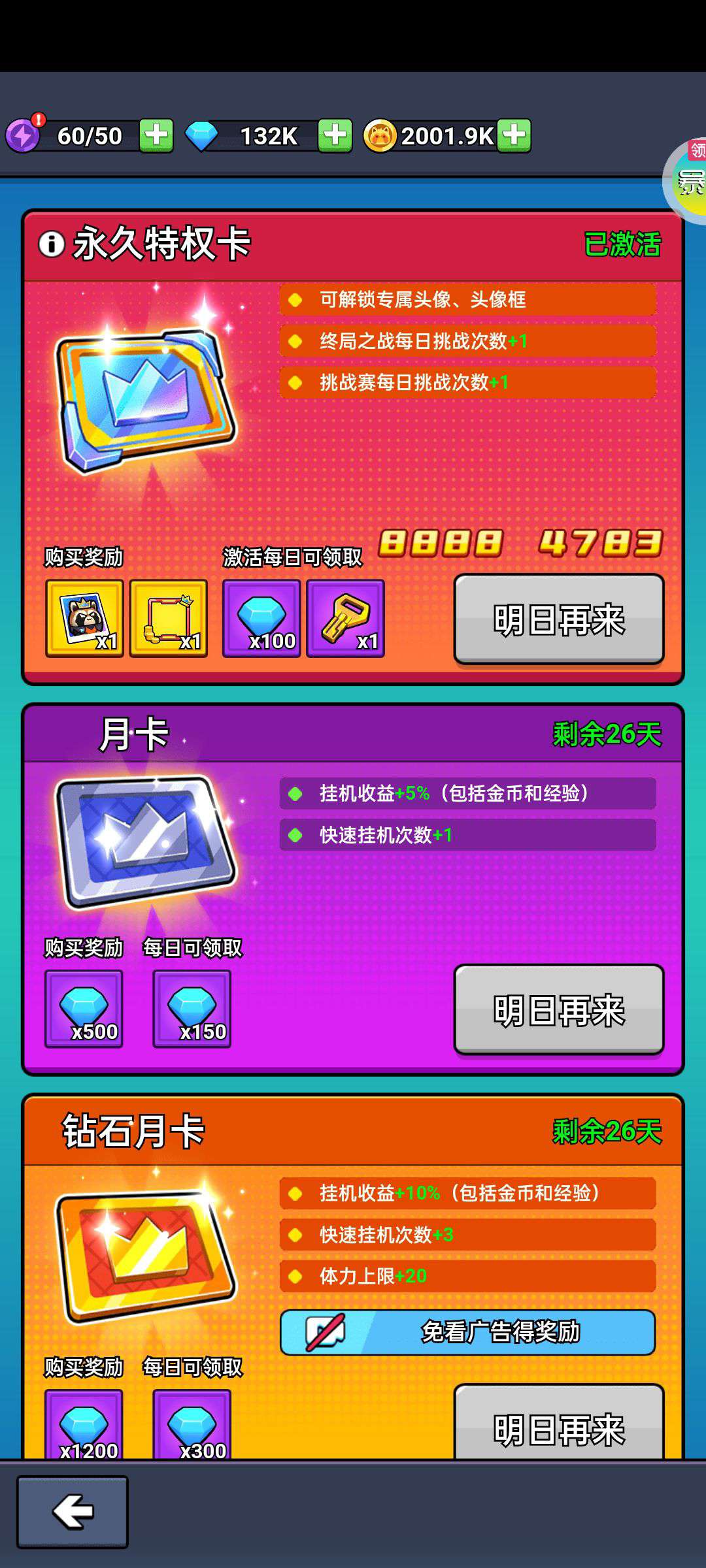View the raccoon avatar purchase reward
The image size is (706, 1568).
pyautogui.click(x=84, y=618)
